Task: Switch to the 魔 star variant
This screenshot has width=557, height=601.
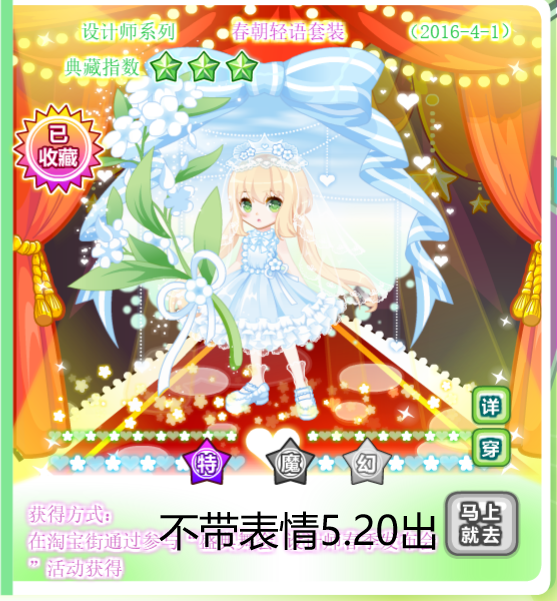Action: point(290,462)
